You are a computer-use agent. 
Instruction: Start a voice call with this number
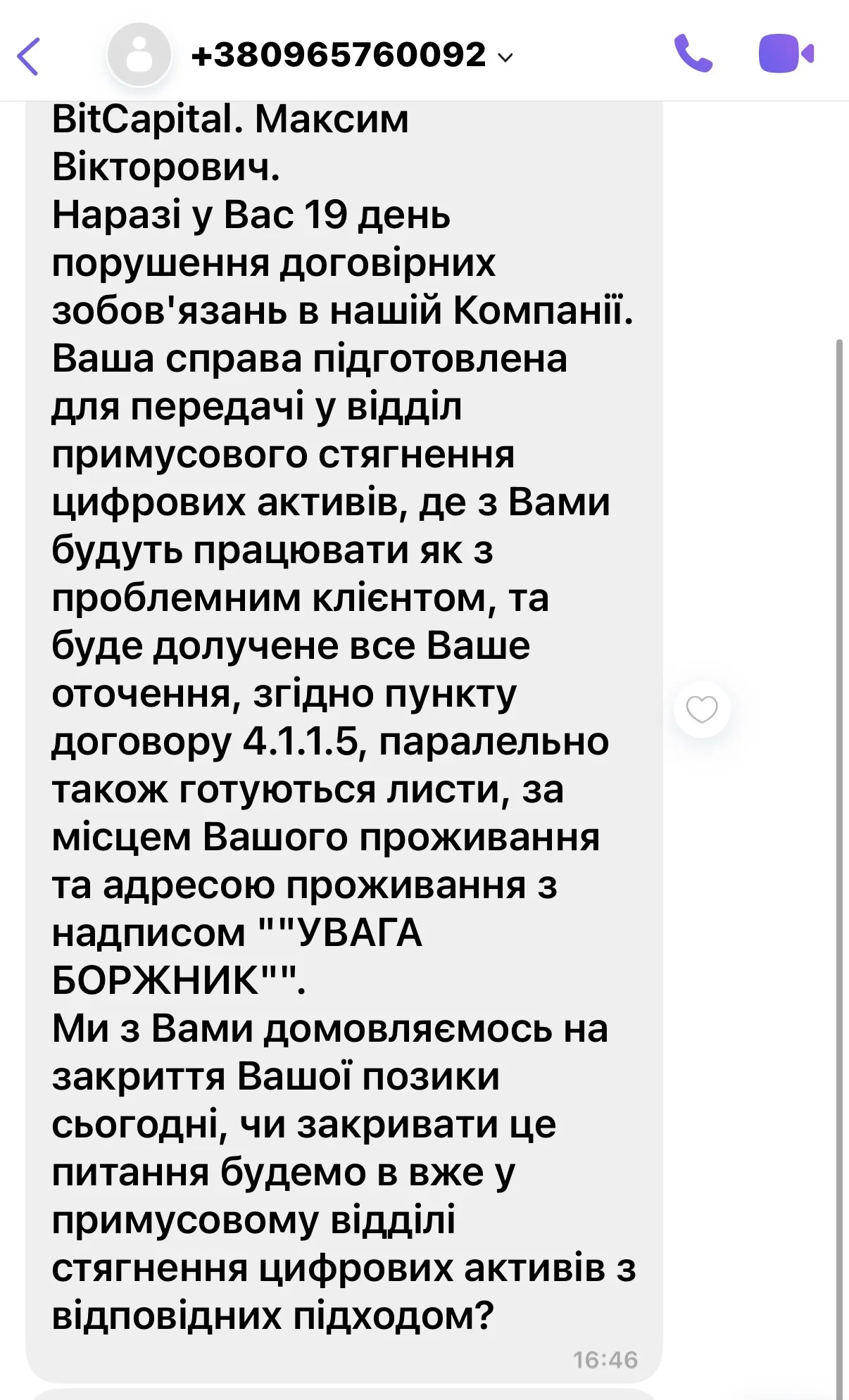click(x=693, y=53)
